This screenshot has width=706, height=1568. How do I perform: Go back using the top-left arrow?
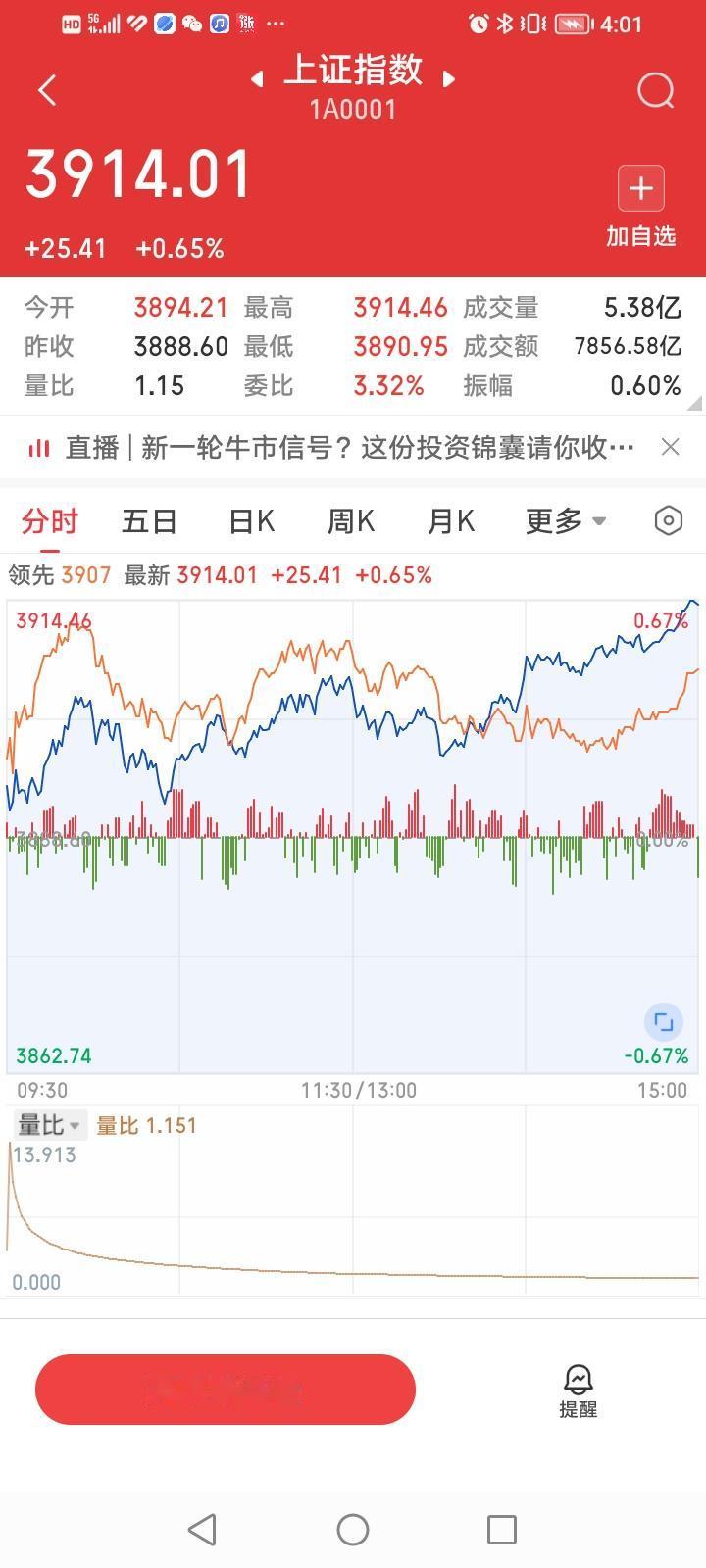pyautogui.click(x=47, y=91)
